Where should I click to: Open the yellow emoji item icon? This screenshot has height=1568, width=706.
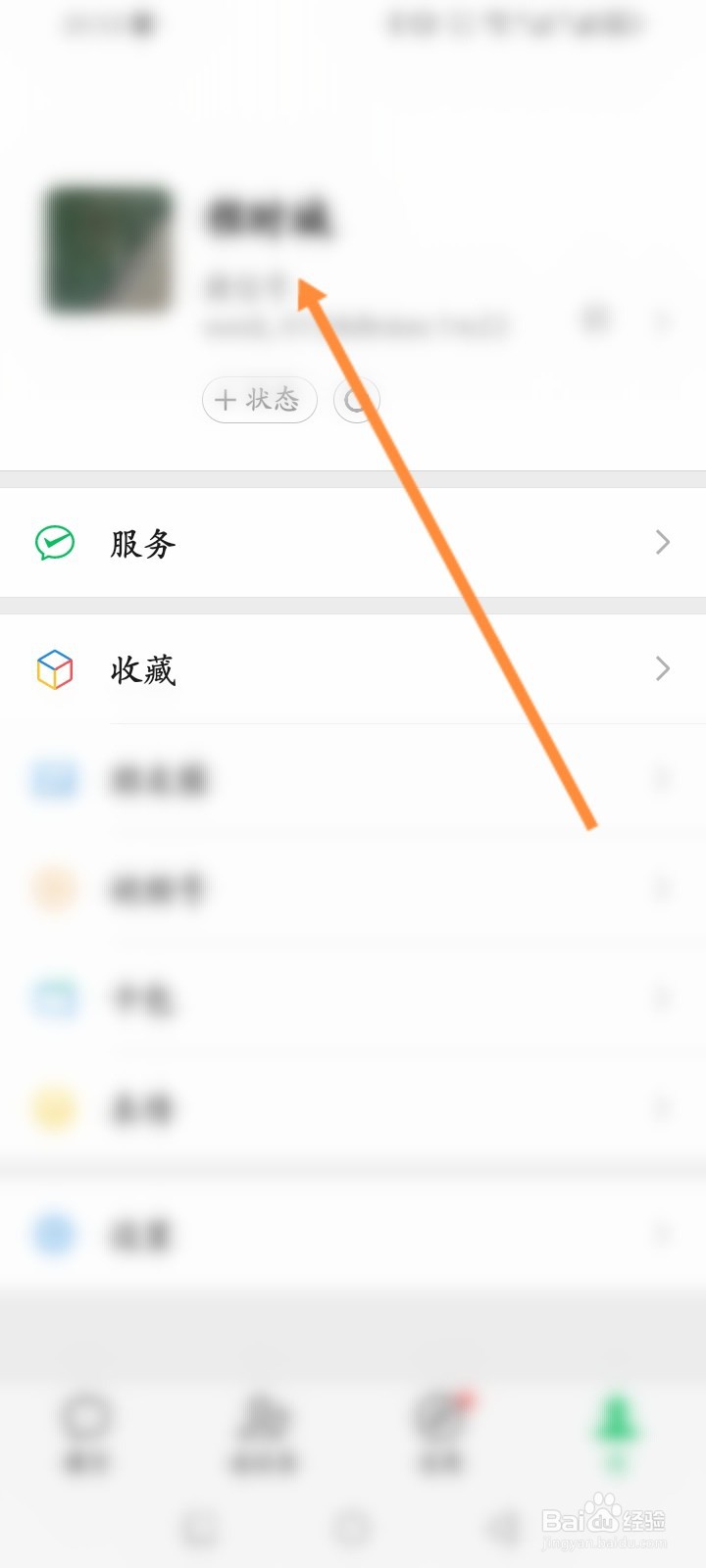point(53,1107)
